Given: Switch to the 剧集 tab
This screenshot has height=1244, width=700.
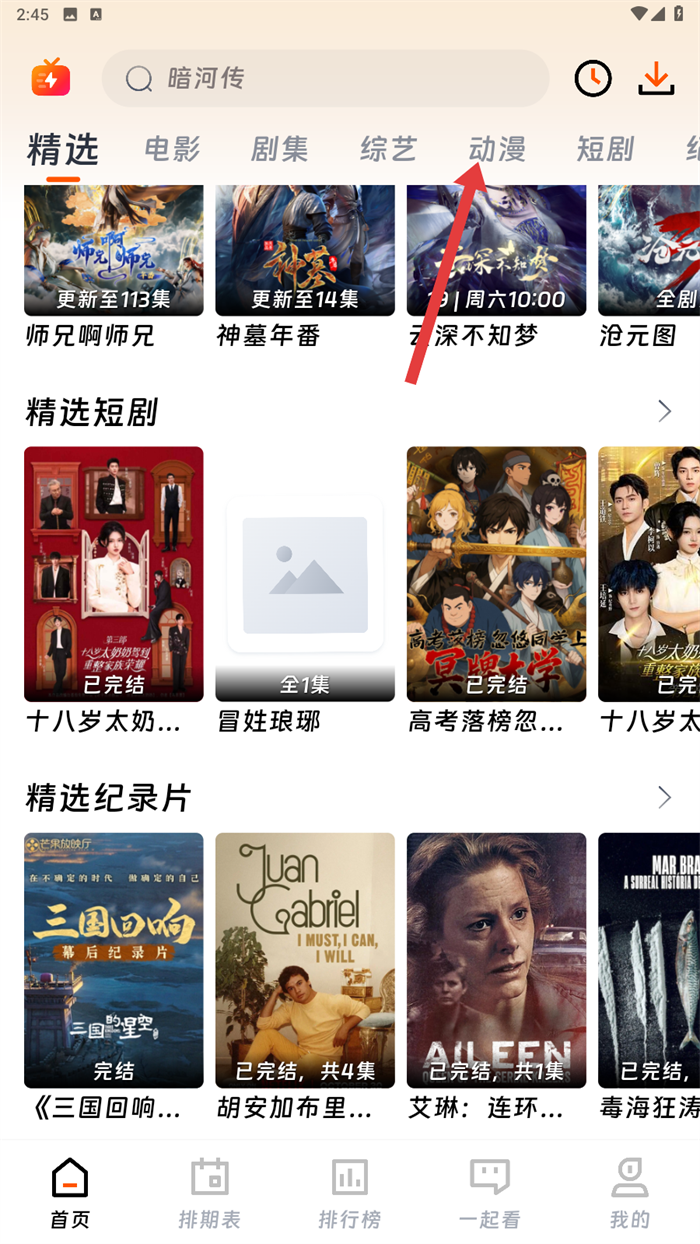Looking at the screenshot, I should click(280, 150).
